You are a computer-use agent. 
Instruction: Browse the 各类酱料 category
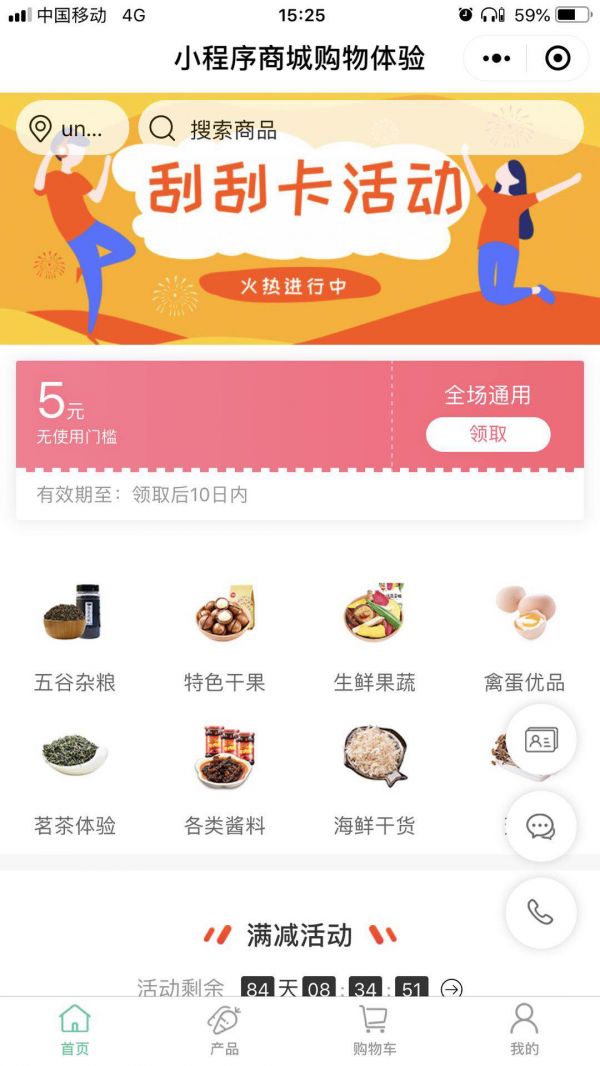(x=225, y=780)
